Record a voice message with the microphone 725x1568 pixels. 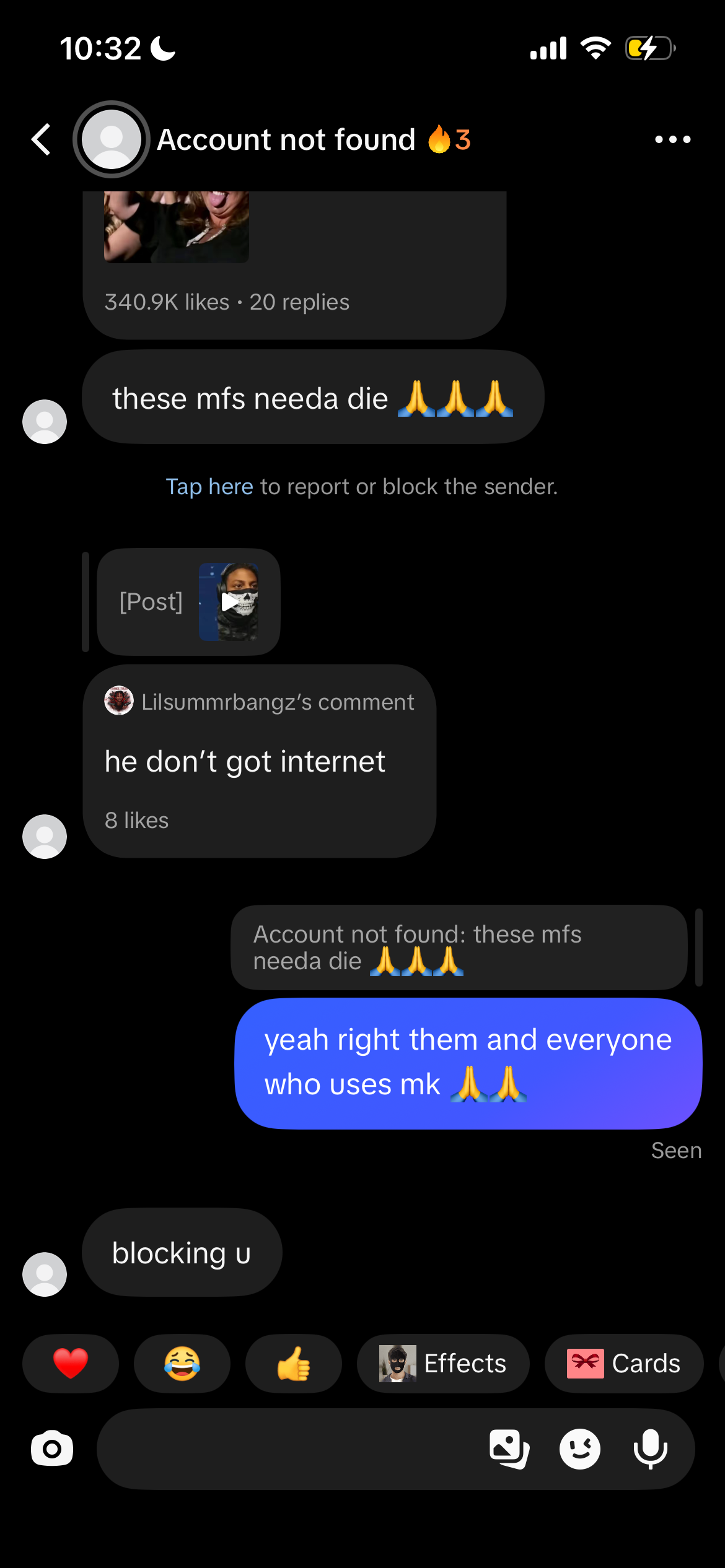point(650,1448)
